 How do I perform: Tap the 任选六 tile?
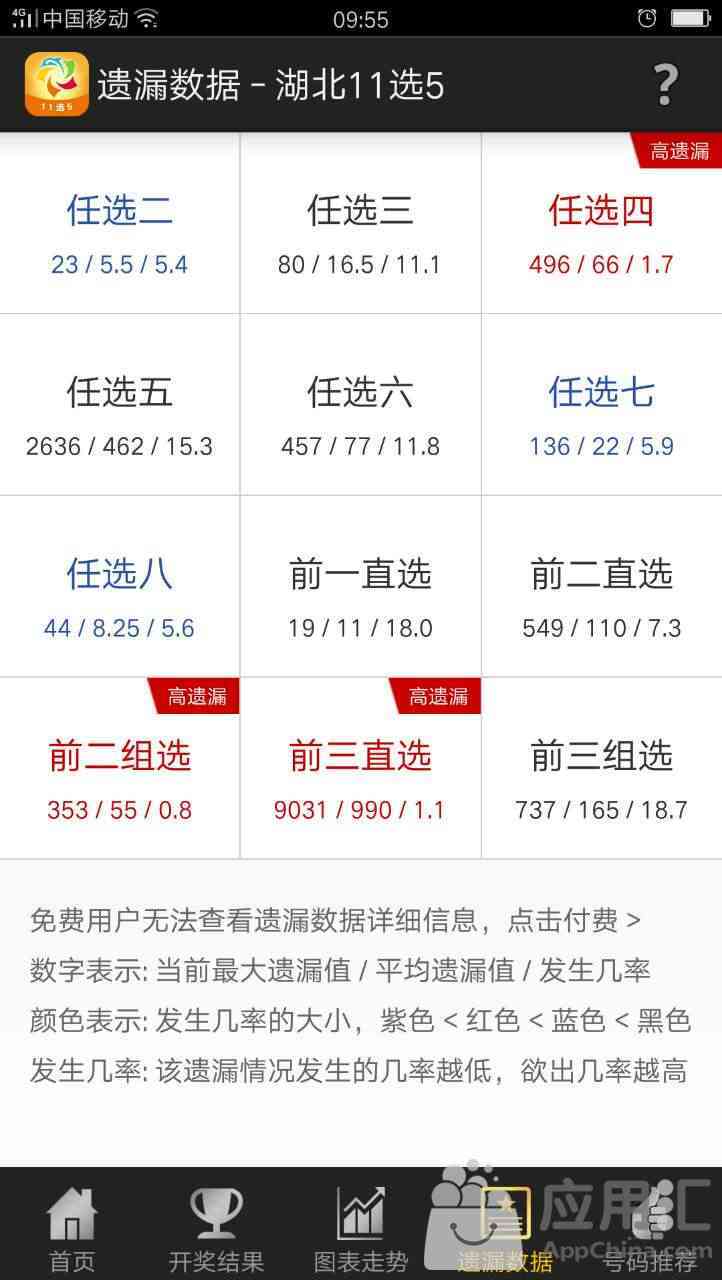click(360, 405)
